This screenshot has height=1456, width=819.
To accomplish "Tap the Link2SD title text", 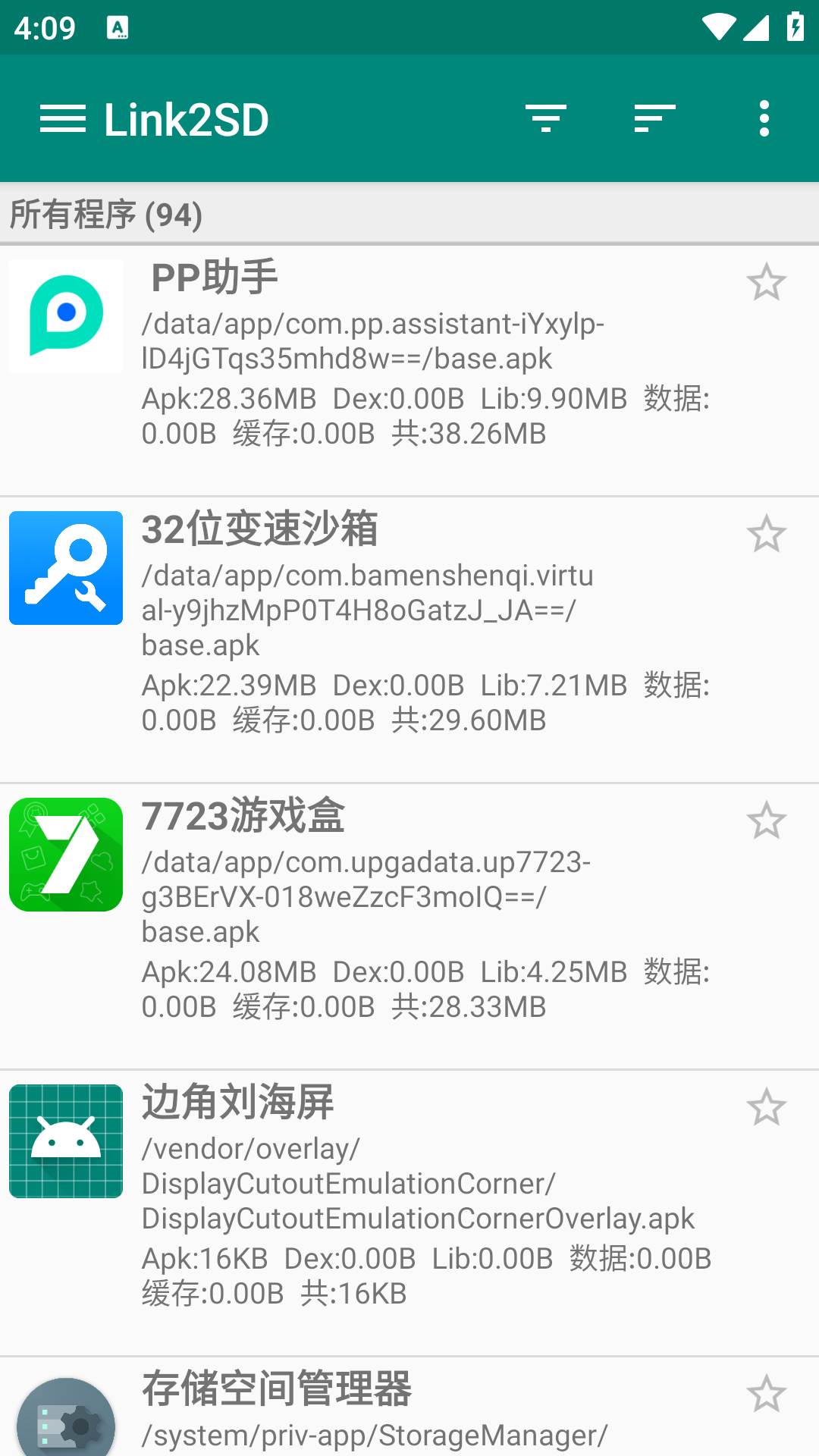I will [186, 118].
